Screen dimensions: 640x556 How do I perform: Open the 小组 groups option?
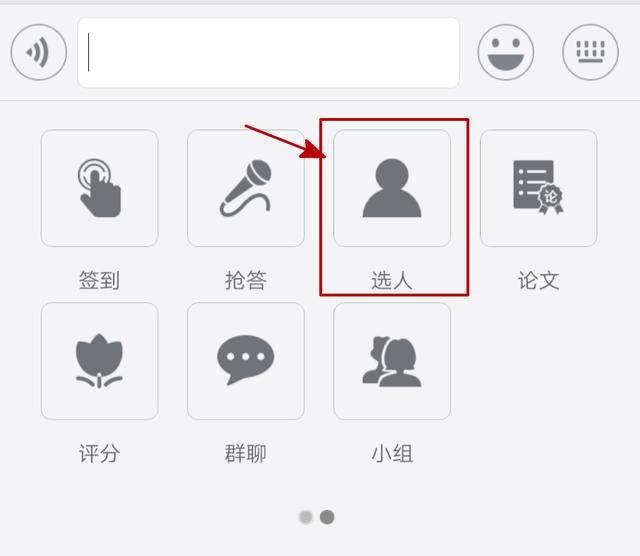pyautogui.click(x=392, y=361)
